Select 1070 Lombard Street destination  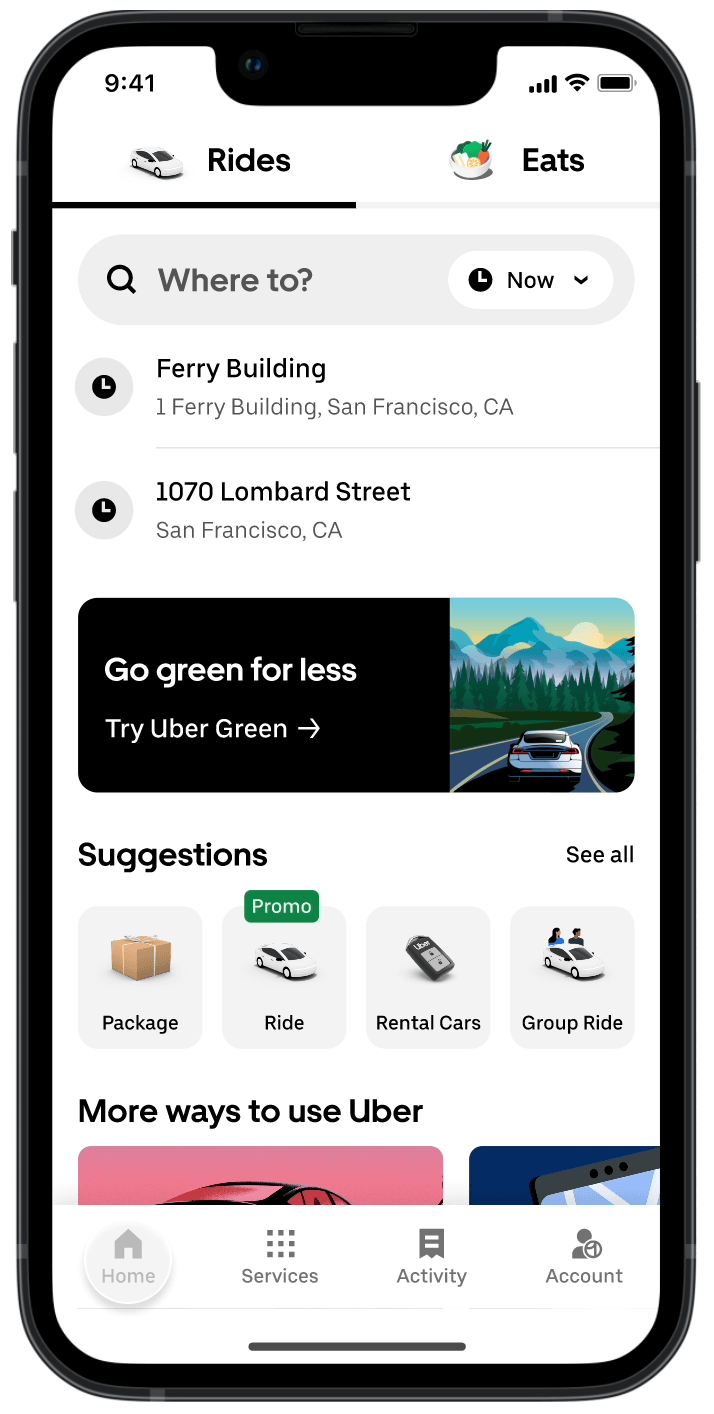[283, 509]
